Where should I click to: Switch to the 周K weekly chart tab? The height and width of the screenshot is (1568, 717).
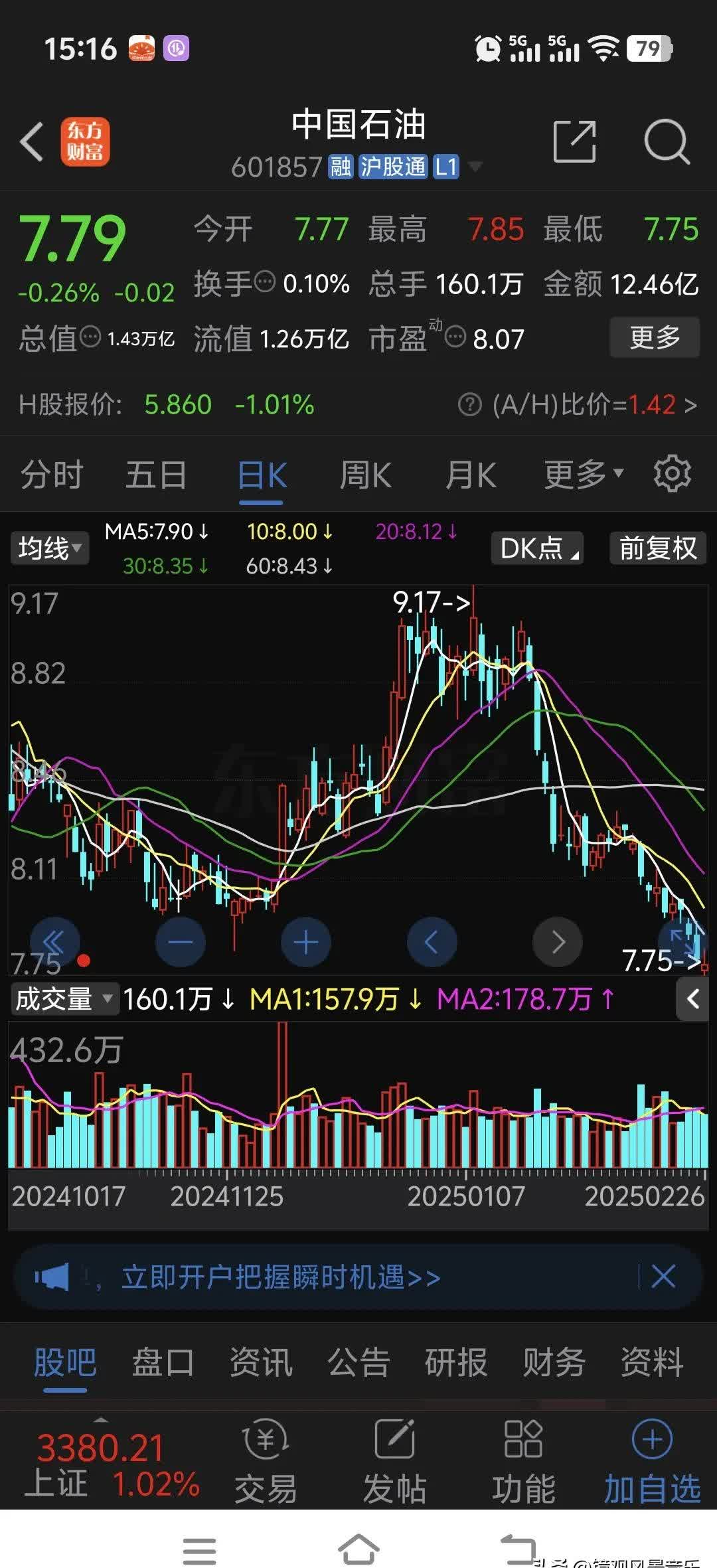(364, 473)
